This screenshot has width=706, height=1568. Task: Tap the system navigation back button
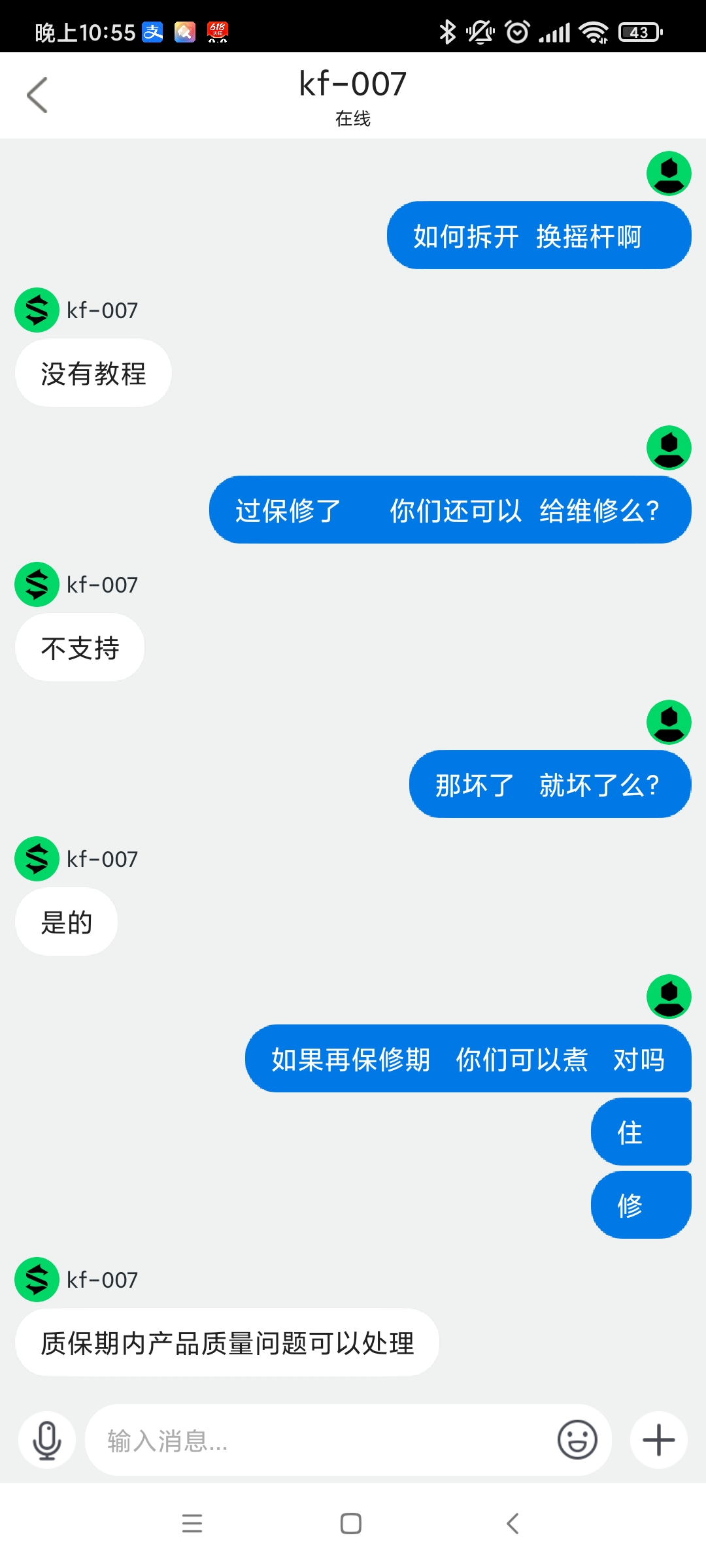(x=513, y=1524)
